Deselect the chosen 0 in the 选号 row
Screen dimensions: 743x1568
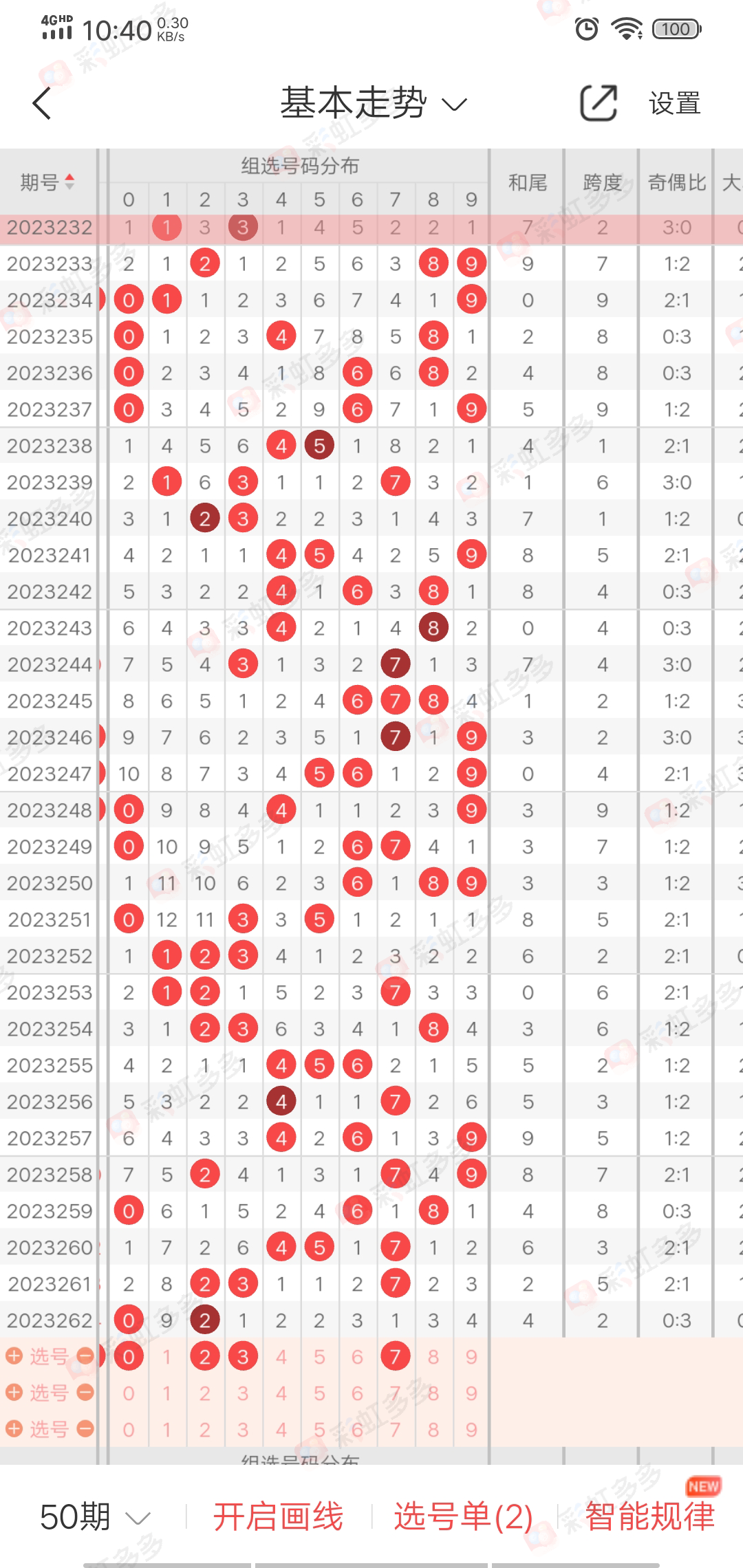[x=129, y=1357]
